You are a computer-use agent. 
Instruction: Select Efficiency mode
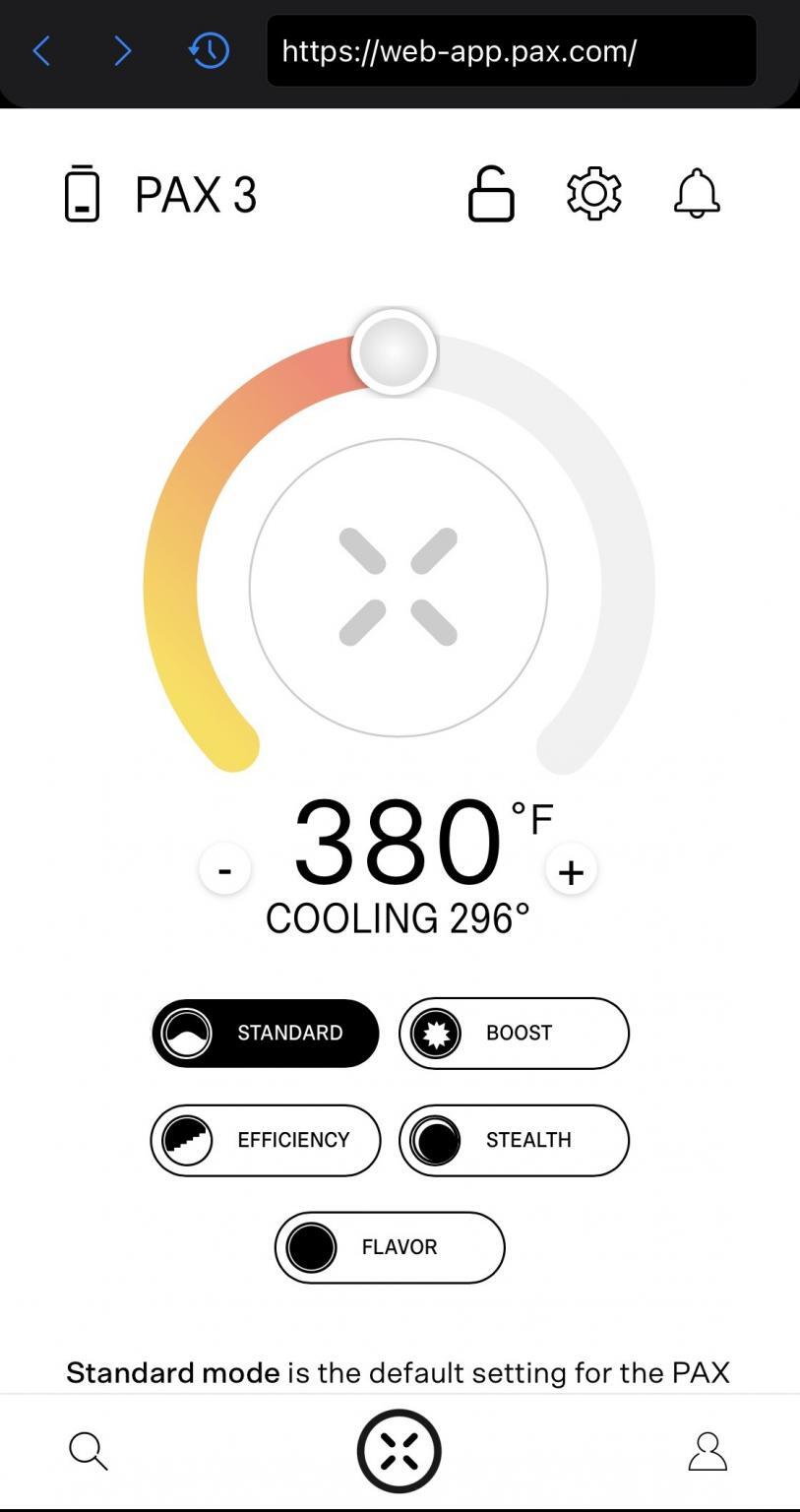[x=264, y=1140]
